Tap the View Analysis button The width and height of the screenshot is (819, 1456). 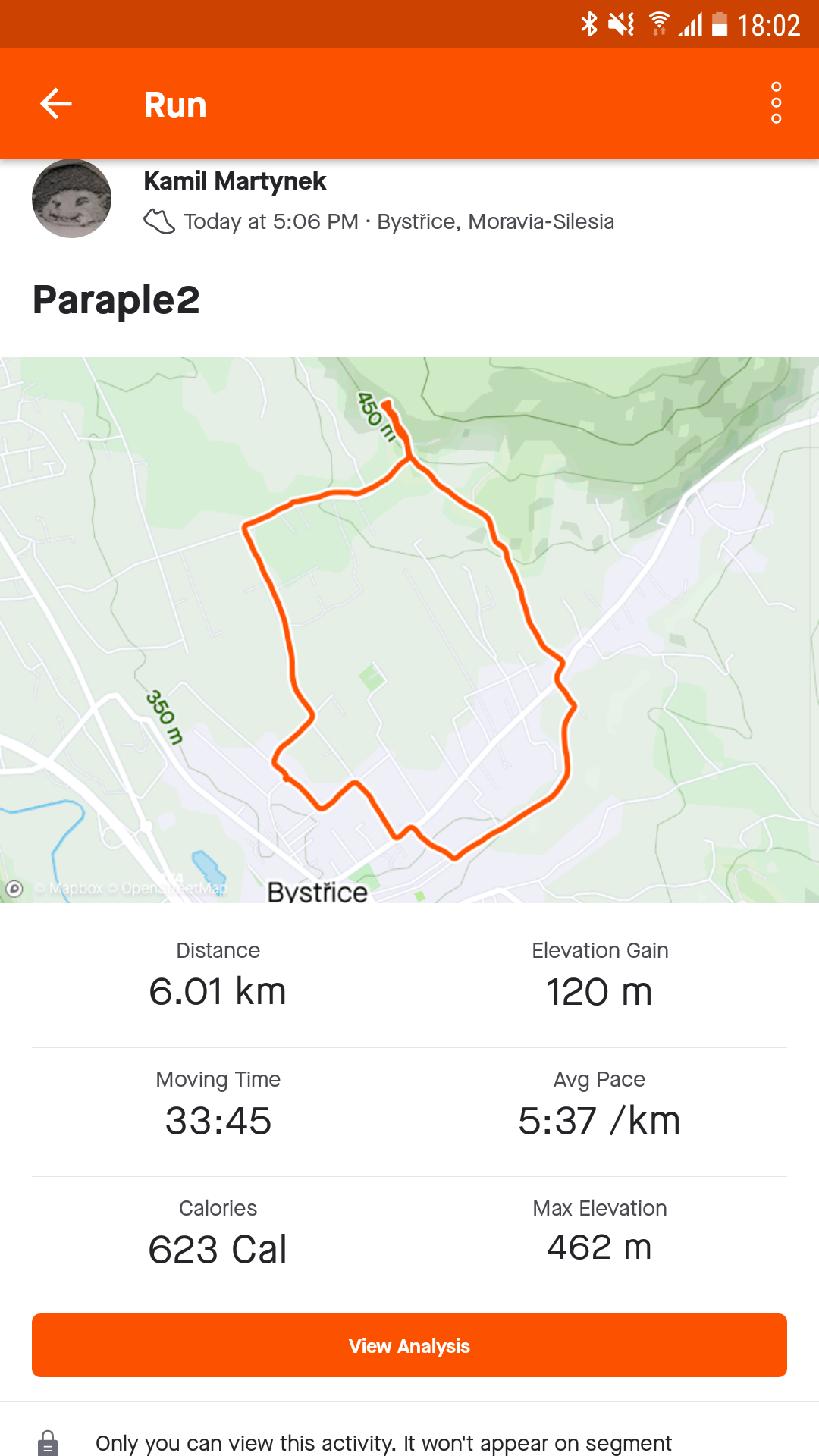click(x=409, y=1345)
